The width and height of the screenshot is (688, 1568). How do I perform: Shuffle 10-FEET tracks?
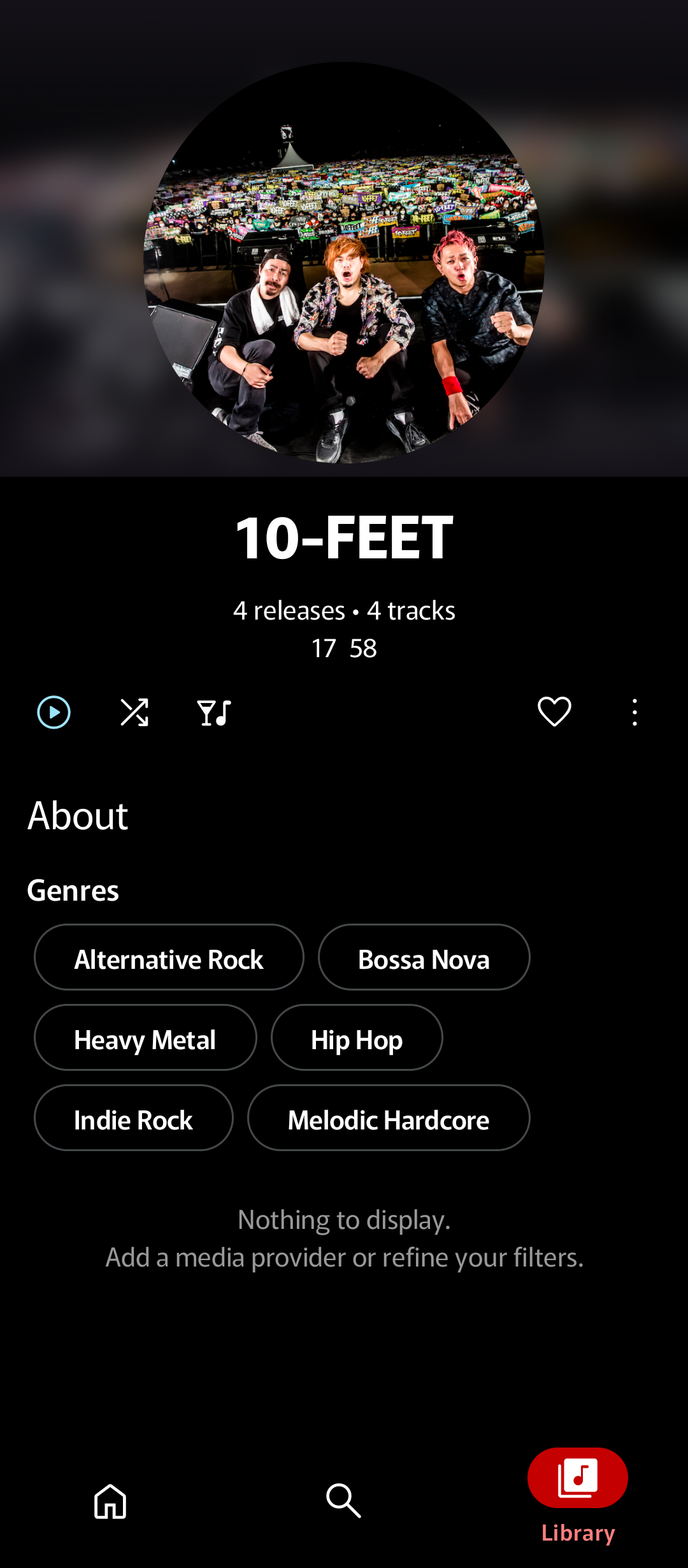click(x=134, y=712)
